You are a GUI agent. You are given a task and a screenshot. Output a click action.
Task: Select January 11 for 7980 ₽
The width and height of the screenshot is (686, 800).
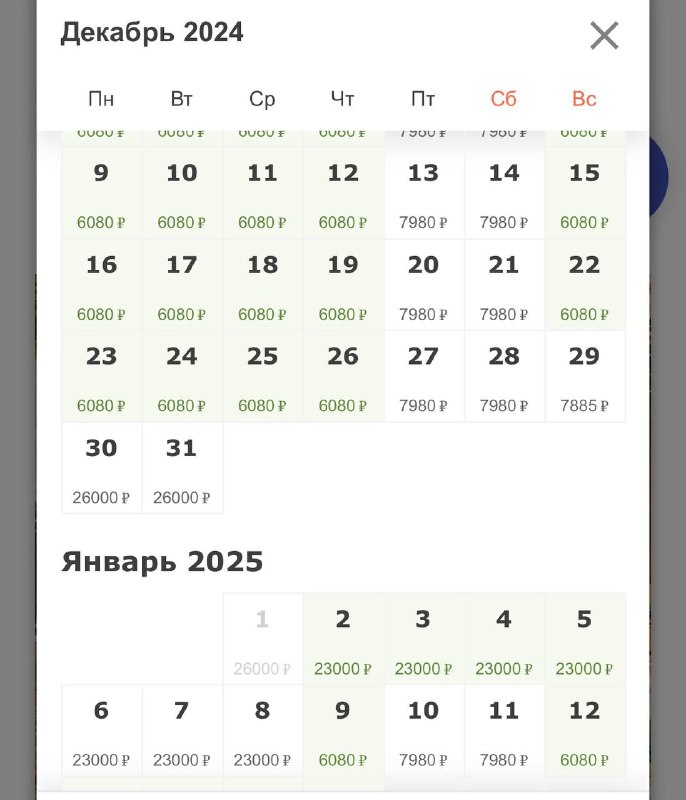504,731
